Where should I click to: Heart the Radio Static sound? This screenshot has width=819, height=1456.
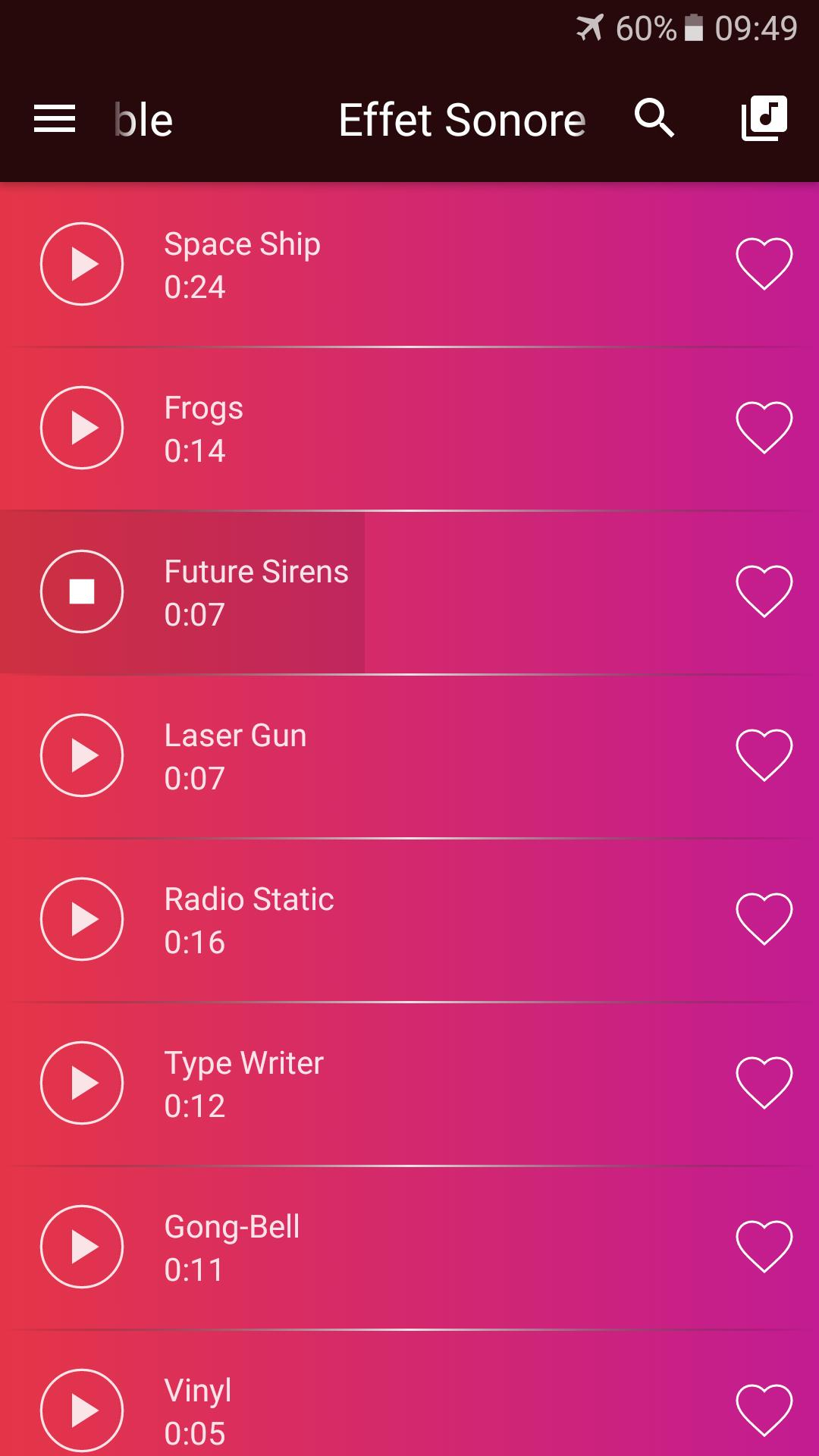point(764,919)
